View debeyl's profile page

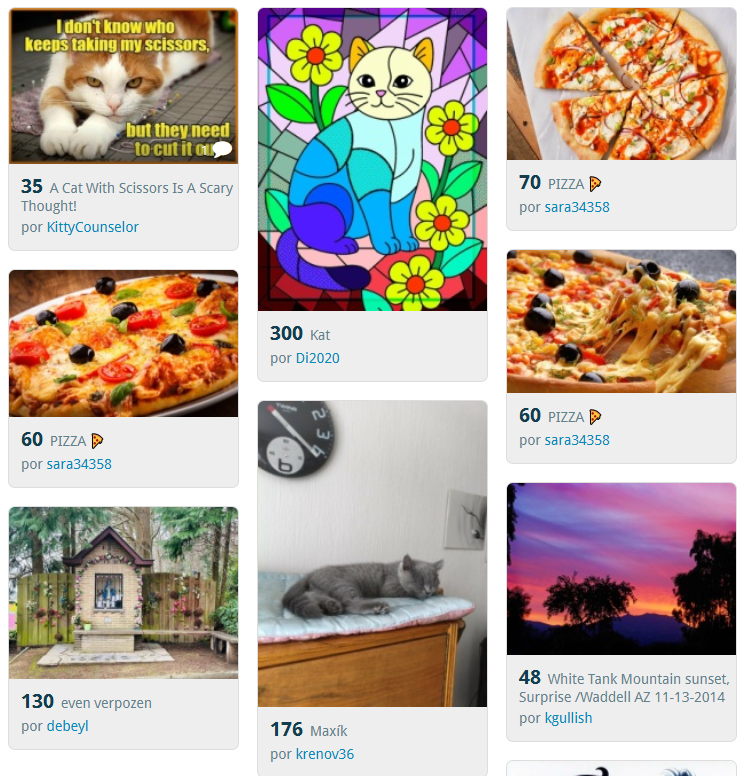(68, 726)
